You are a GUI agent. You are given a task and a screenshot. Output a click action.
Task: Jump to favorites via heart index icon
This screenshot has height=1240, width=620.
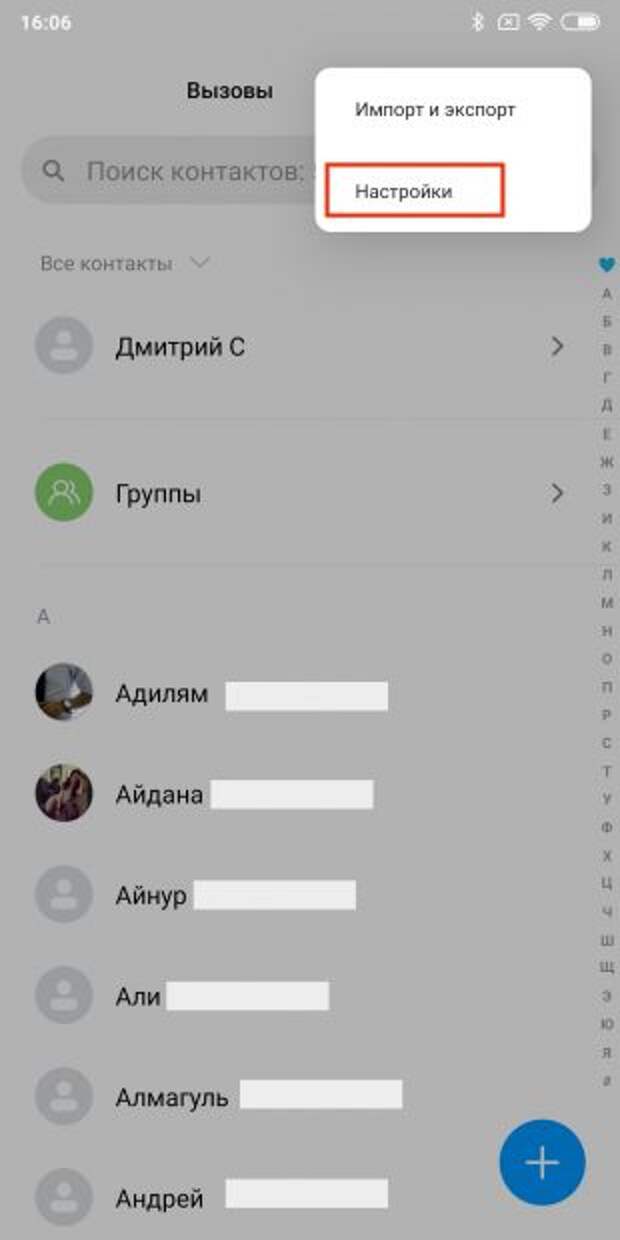coord(606,266)
